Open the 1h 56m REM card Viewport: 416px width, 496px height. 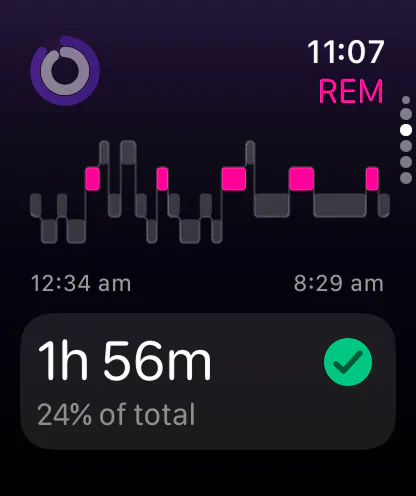(x=208, y=381)
